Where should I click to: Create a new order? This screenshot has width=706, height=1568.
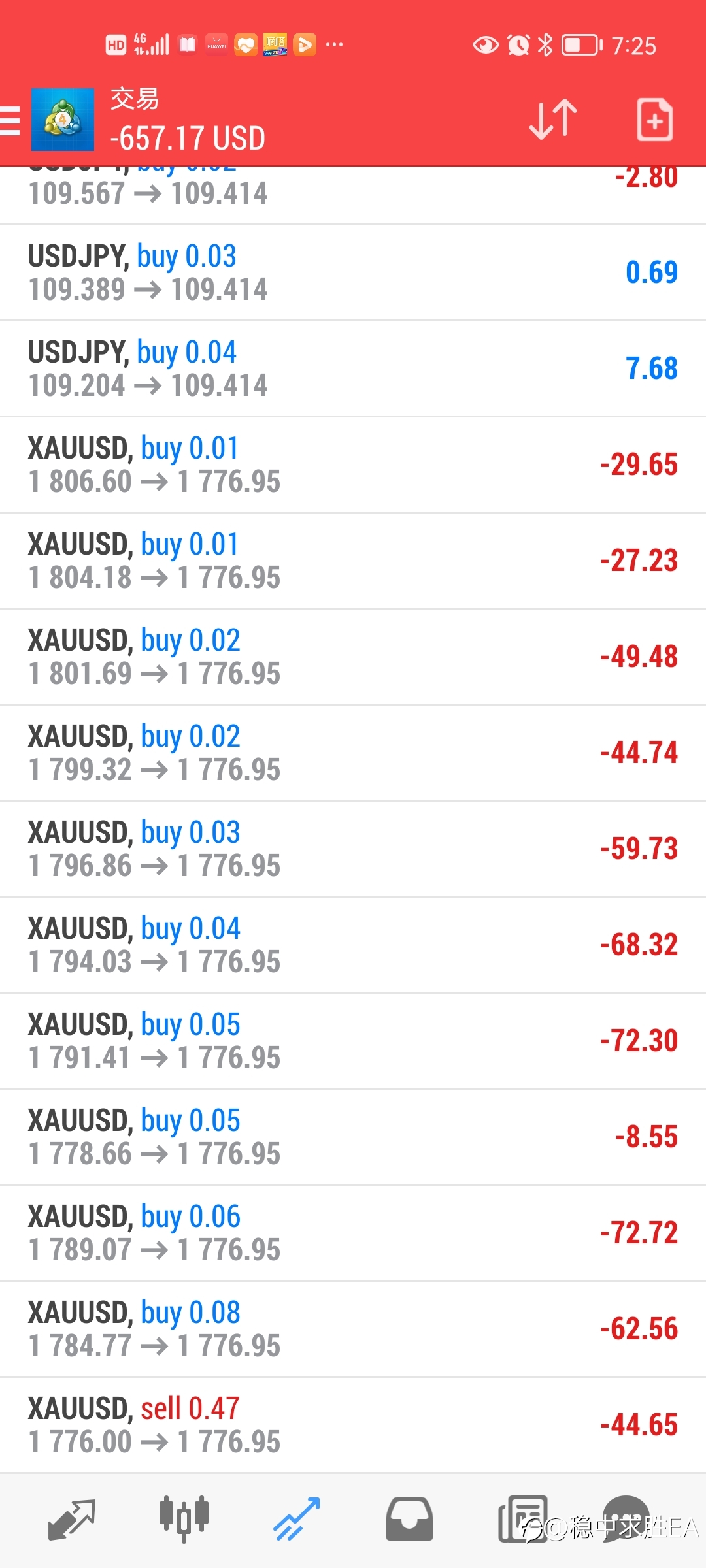click(x=655, y=120)
